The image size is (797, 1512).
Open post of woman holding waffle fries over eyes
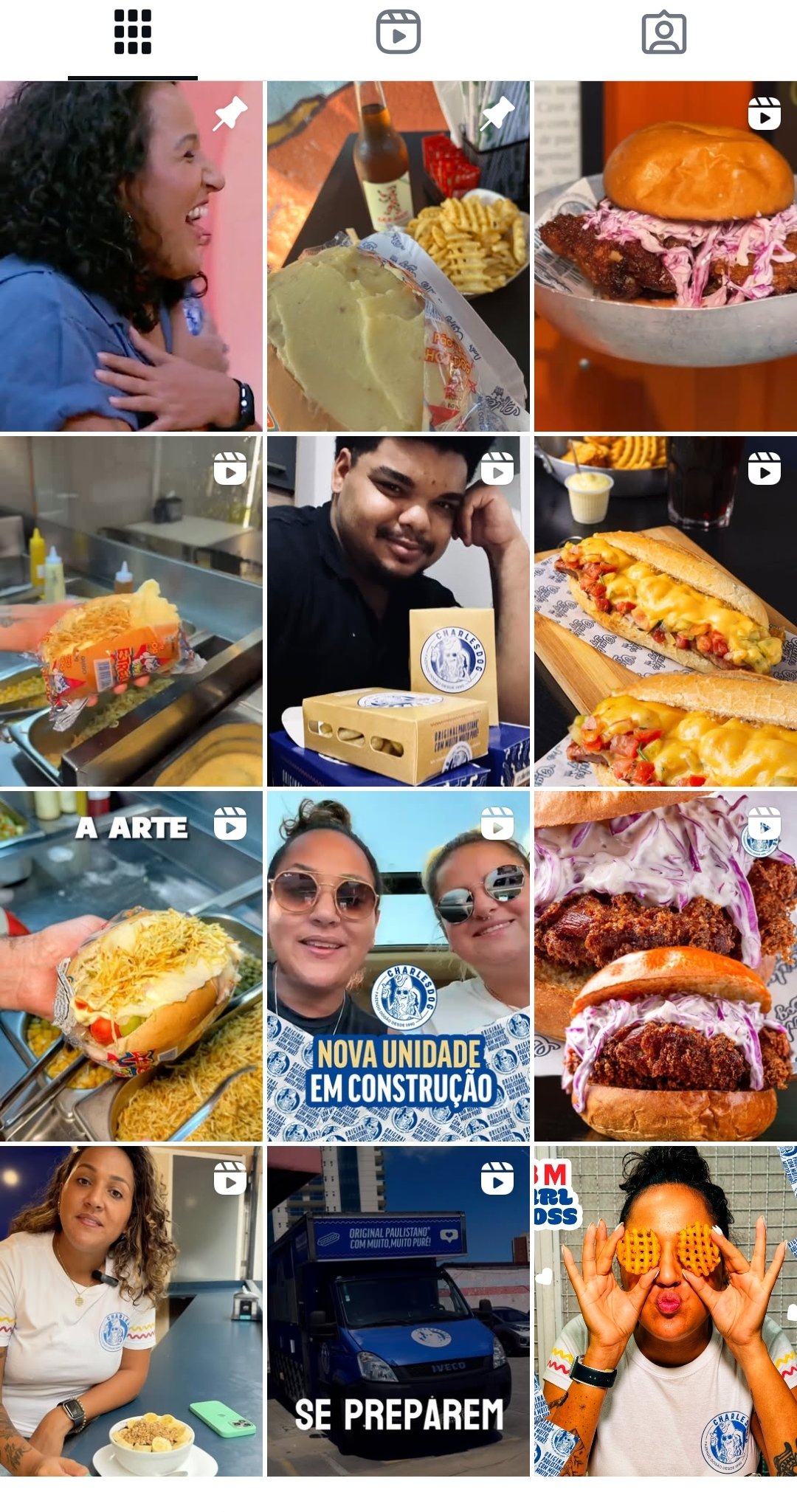pyautogui.click(x=666, y=1311)
